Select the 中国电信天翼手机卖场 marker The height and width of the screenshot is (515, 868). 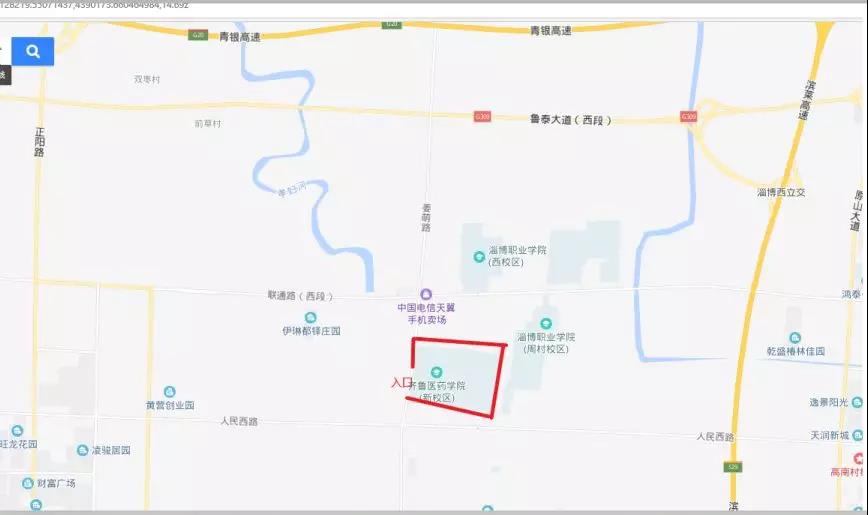coord(426,294)
